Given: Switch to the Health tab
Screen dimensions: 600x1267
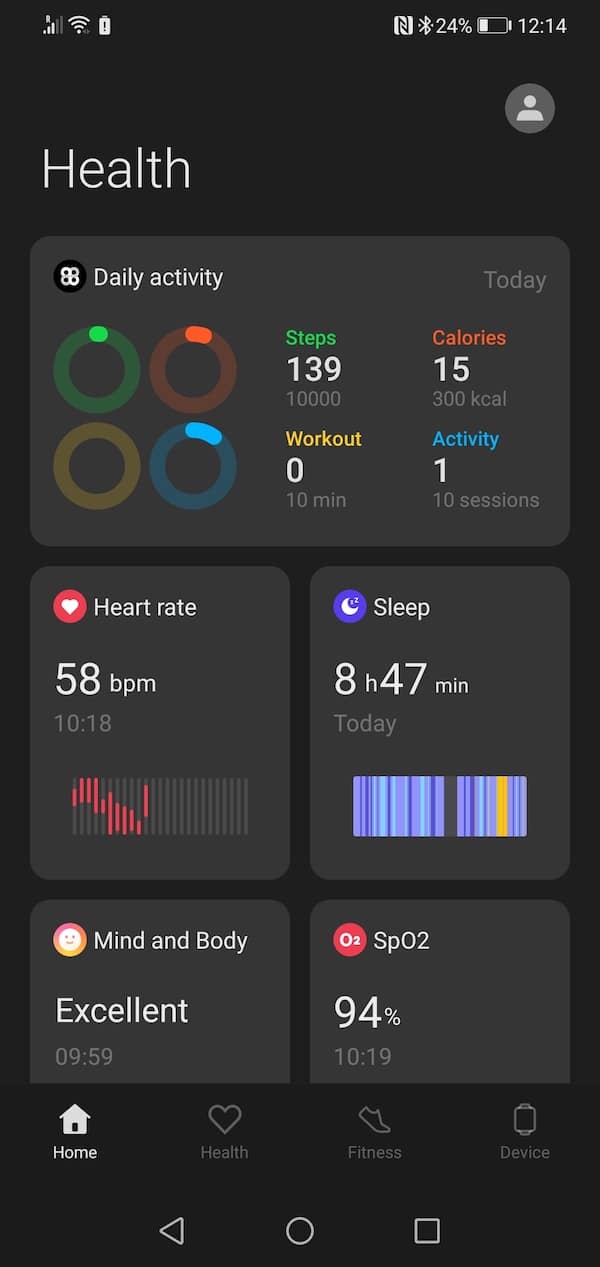Looking at the screenshot, I should 224,1132.
